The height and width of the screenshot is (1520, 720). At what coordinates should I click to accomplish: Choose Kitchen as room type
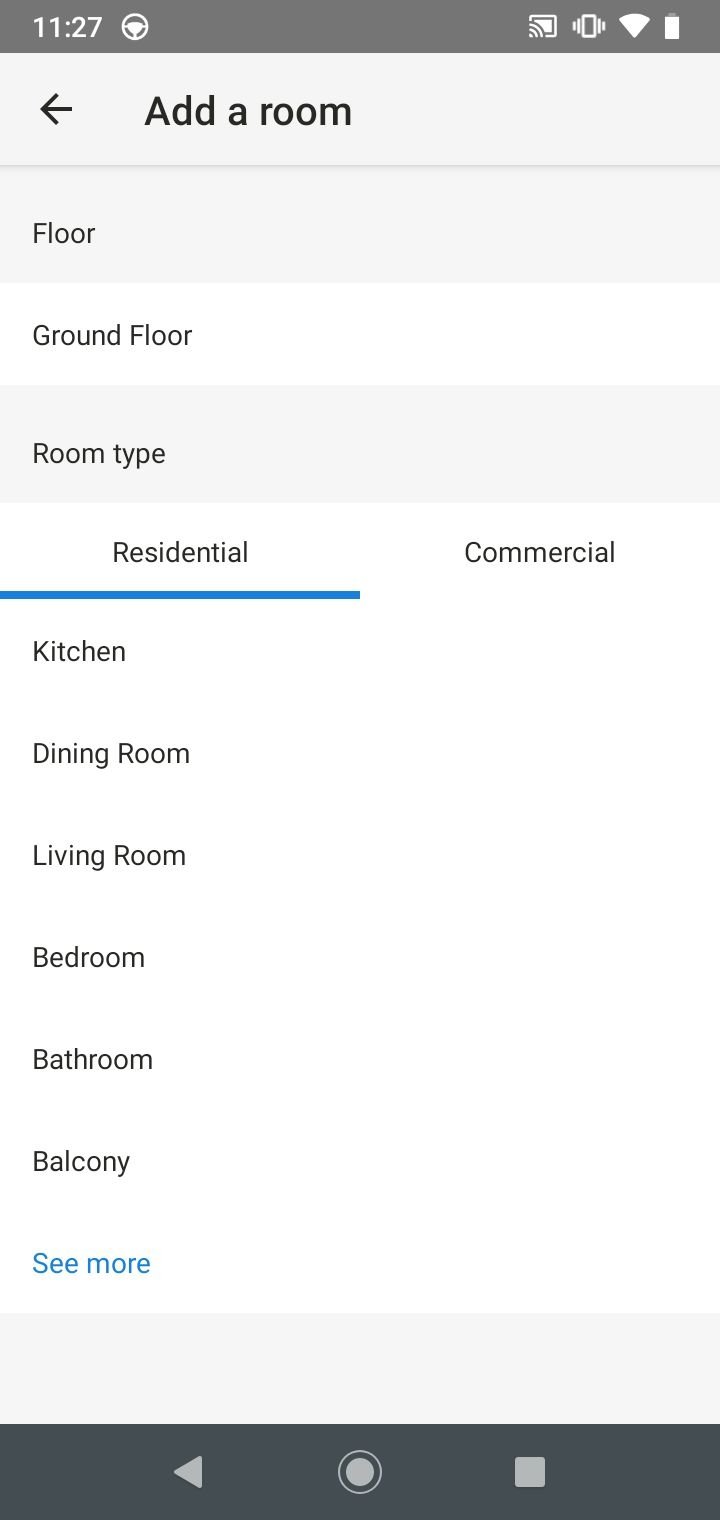(360, 651)
